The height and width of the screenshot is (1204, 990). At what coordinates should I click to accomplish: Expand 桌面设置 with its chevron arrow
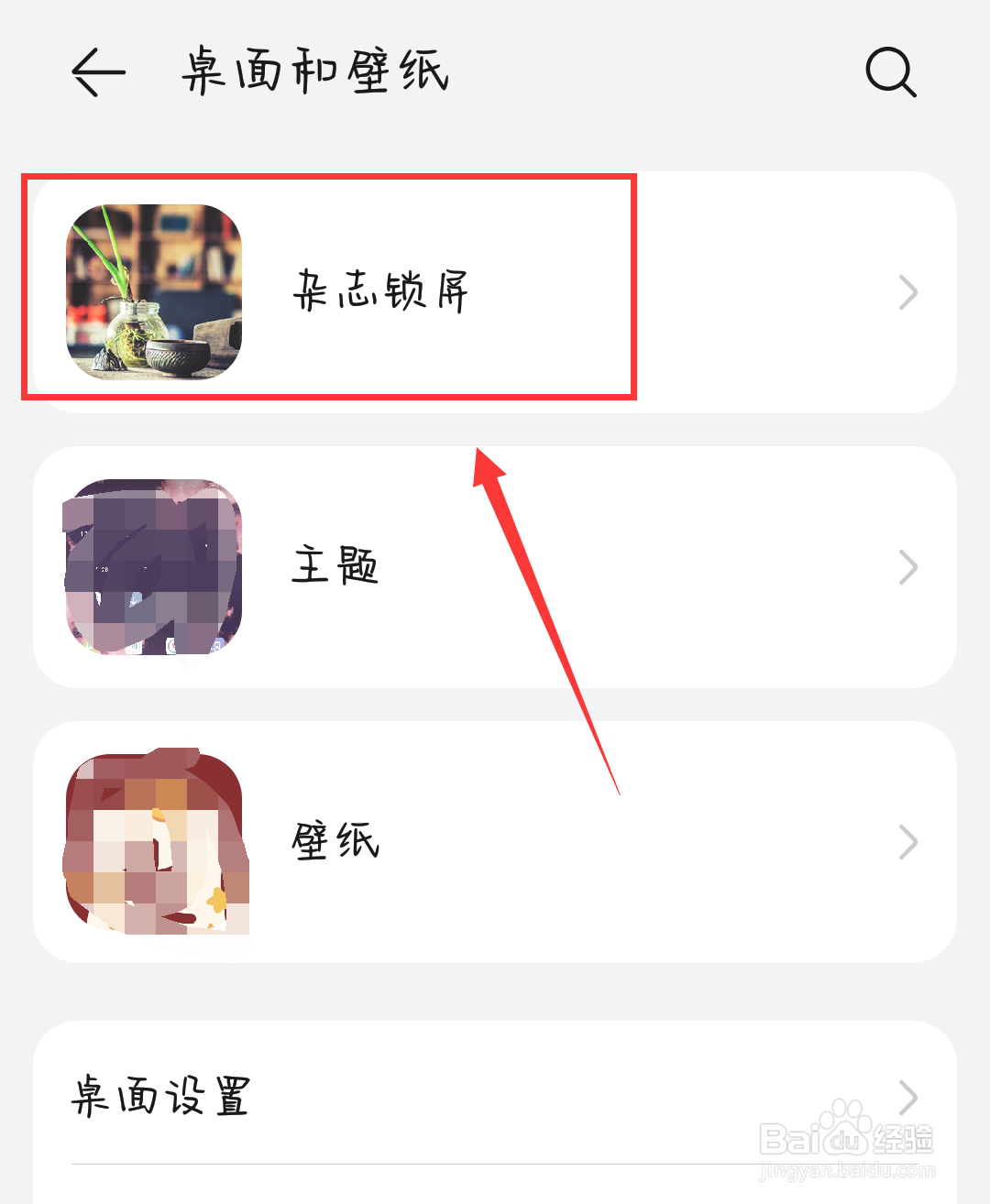coord(907,1097)
